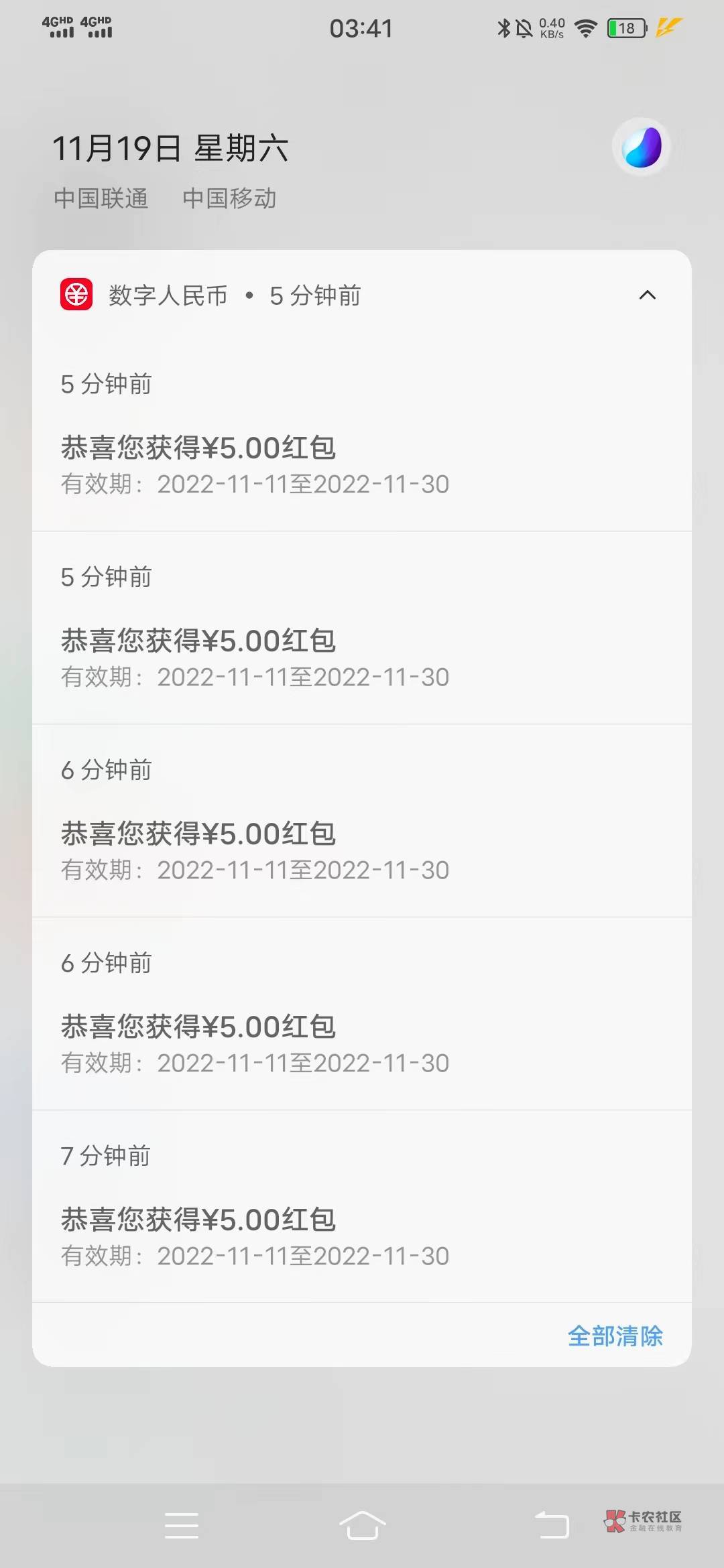This screenshot has height=1568, width=724.
Task: Clear all notifications with 全部清除
Action: [615, 1336]
